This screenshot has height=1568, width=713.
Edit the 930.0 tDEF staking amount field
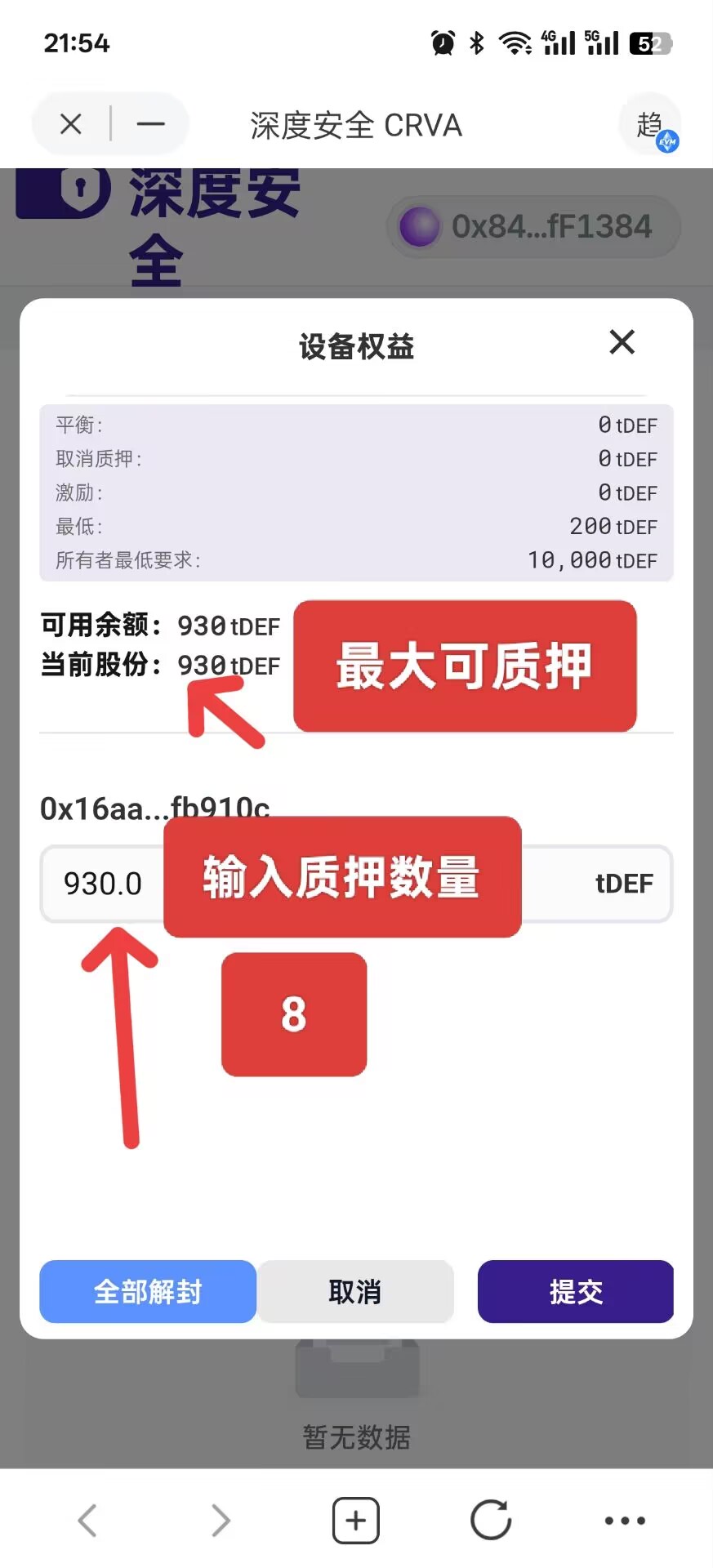coord(356,884)
